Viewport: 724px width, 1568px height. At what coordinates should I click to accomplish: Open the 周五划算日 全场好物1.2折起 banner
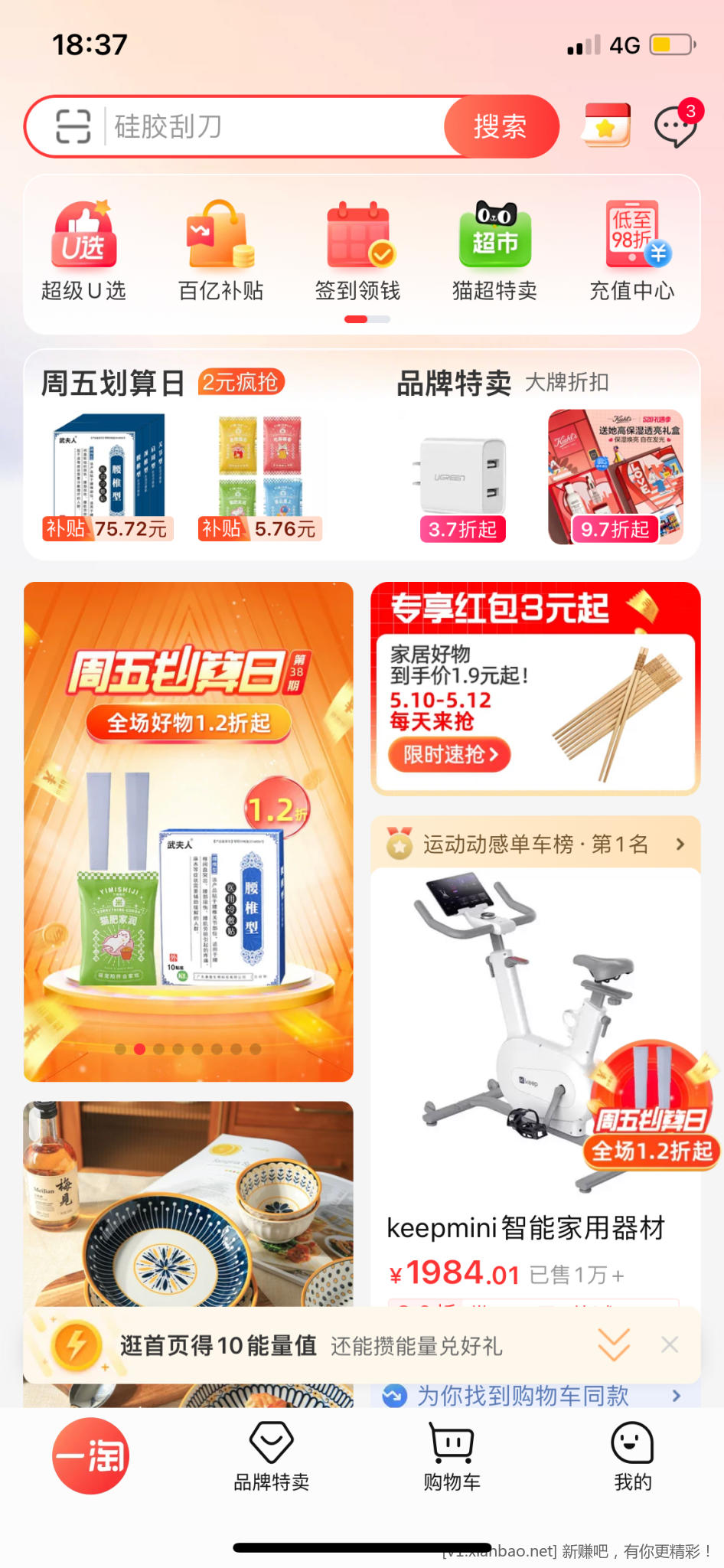coord(188,831)
